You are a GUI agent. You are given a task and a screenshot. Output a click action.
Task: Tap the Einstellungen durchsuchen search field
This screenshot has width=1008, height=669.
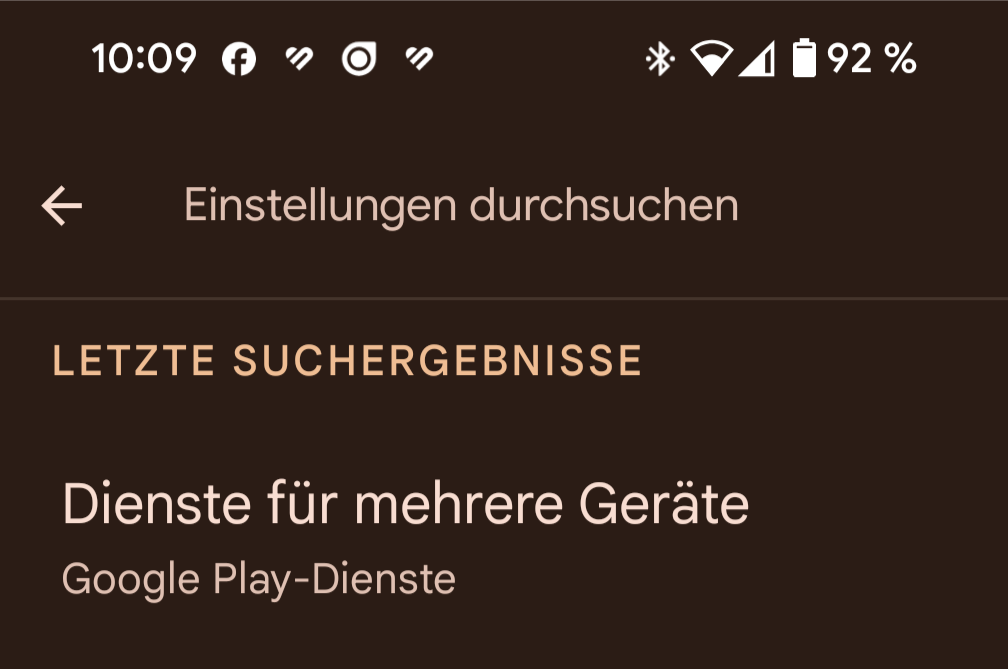460,206
